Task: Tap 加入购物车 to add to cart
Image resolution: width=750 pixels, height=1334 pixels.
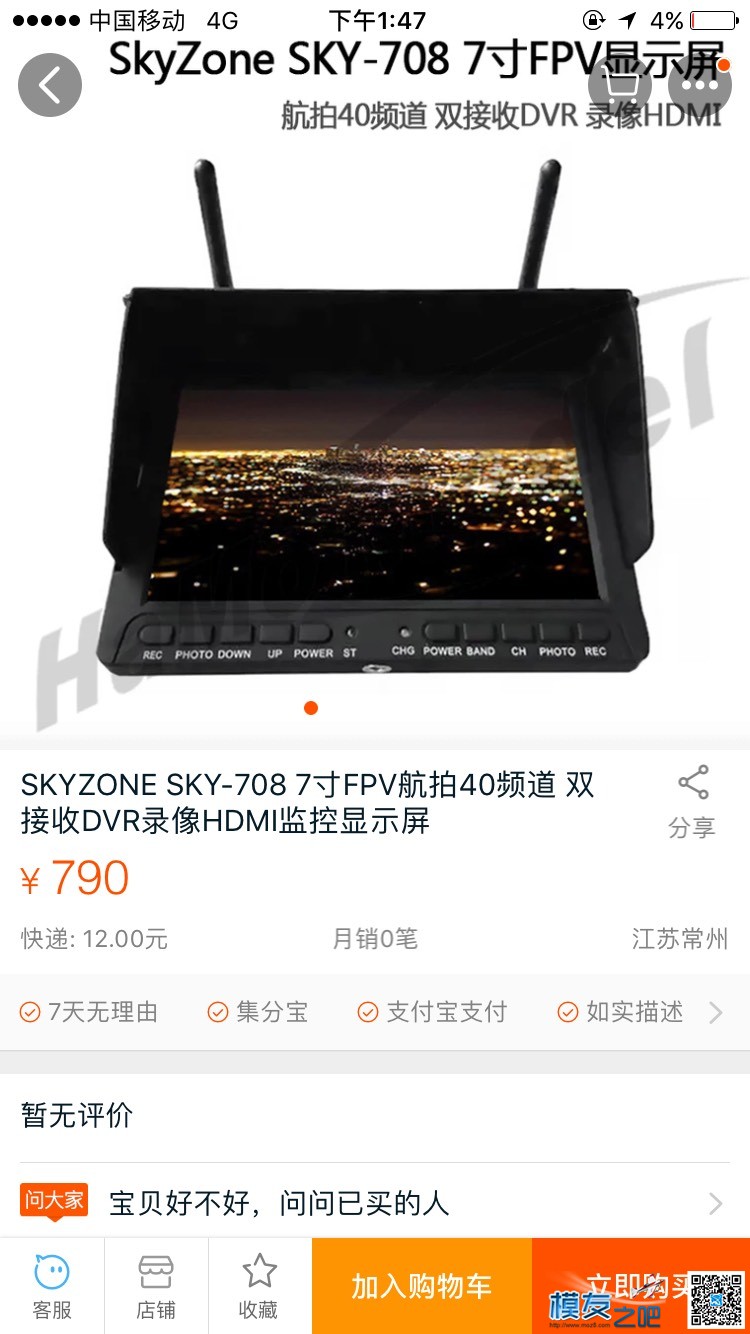Action: 421,1286
